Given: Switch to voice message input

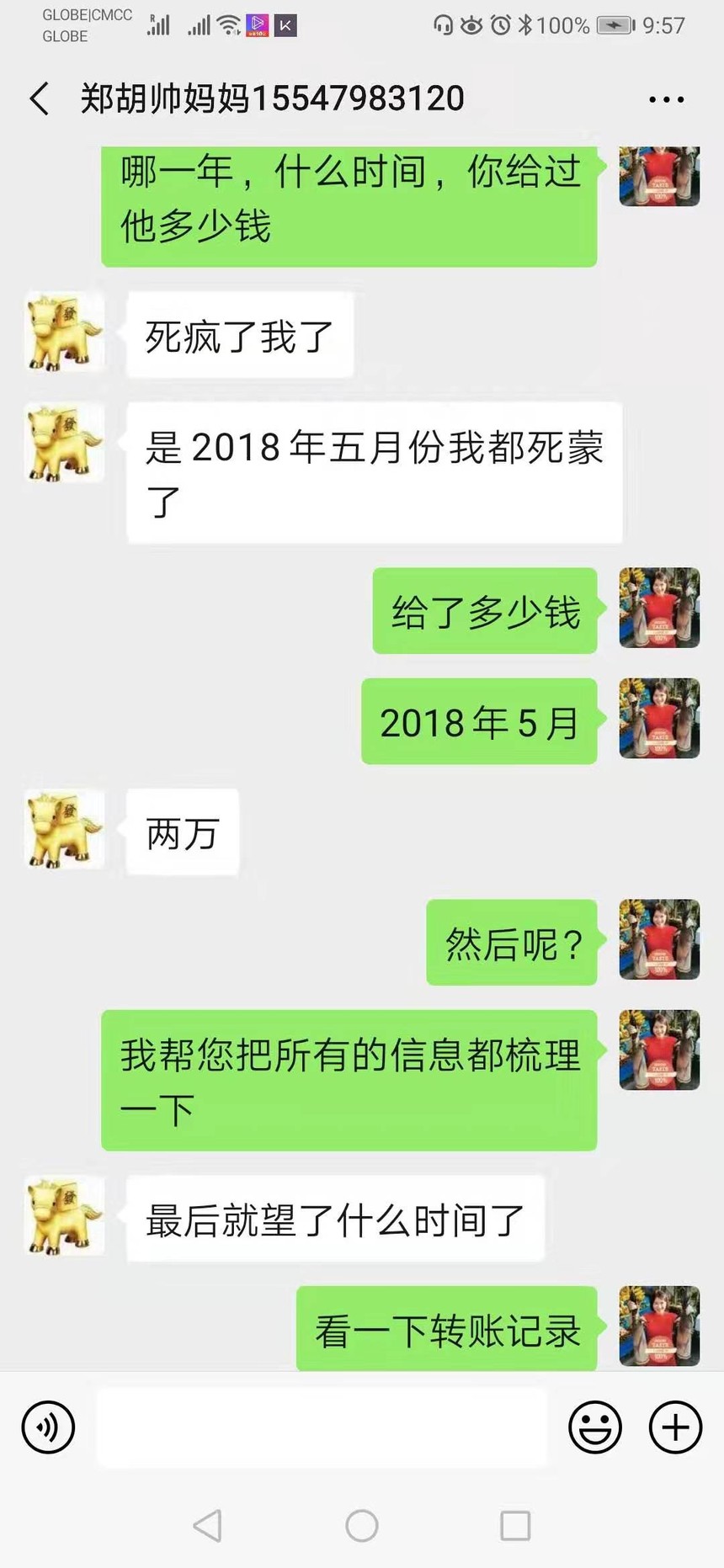Looking at the screenshot, I should (x=48, y=1427).
